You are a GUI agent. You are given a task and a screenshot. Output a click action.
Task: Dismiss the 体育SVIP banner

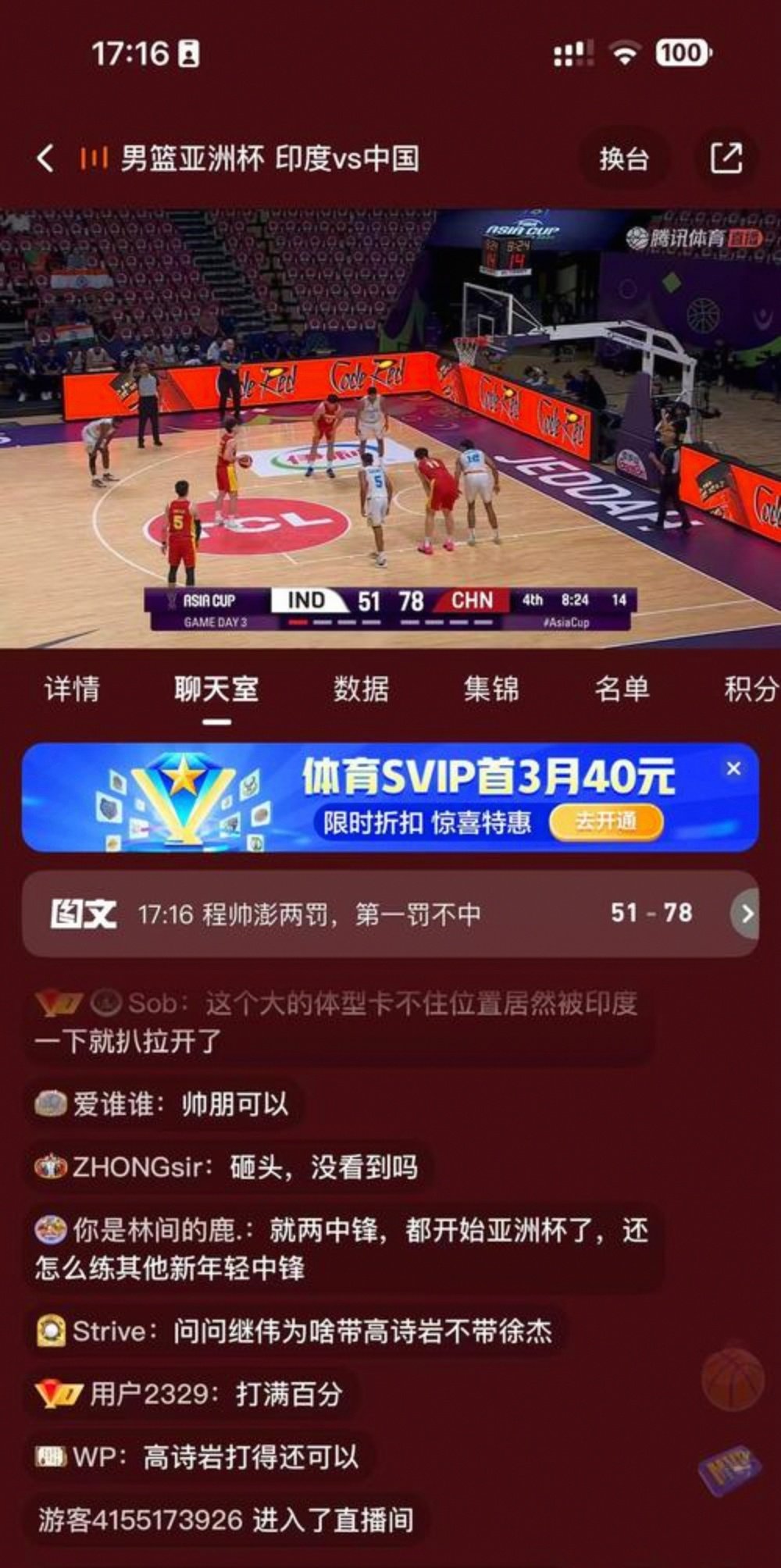[x=733, y=769]
